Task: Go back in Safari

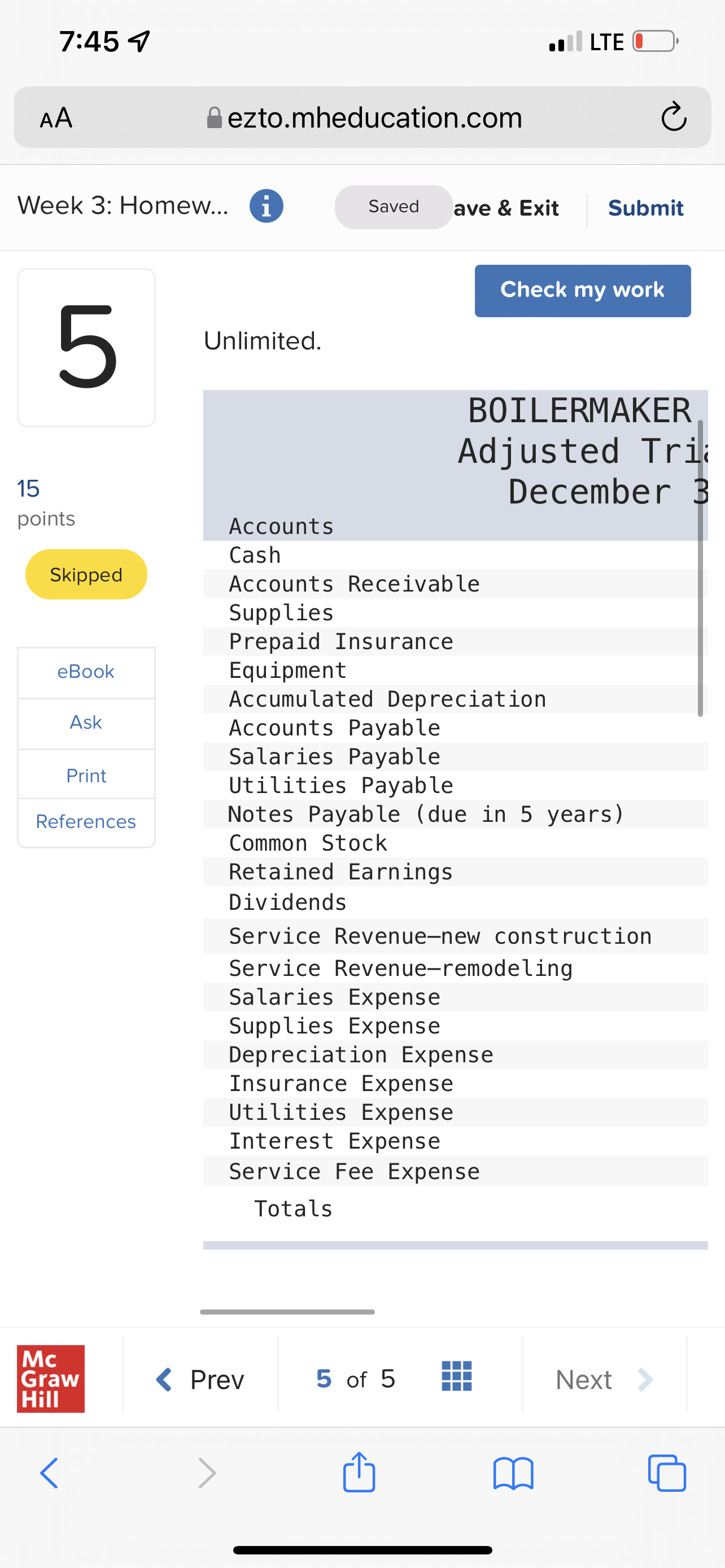Action: (49, 1473)
